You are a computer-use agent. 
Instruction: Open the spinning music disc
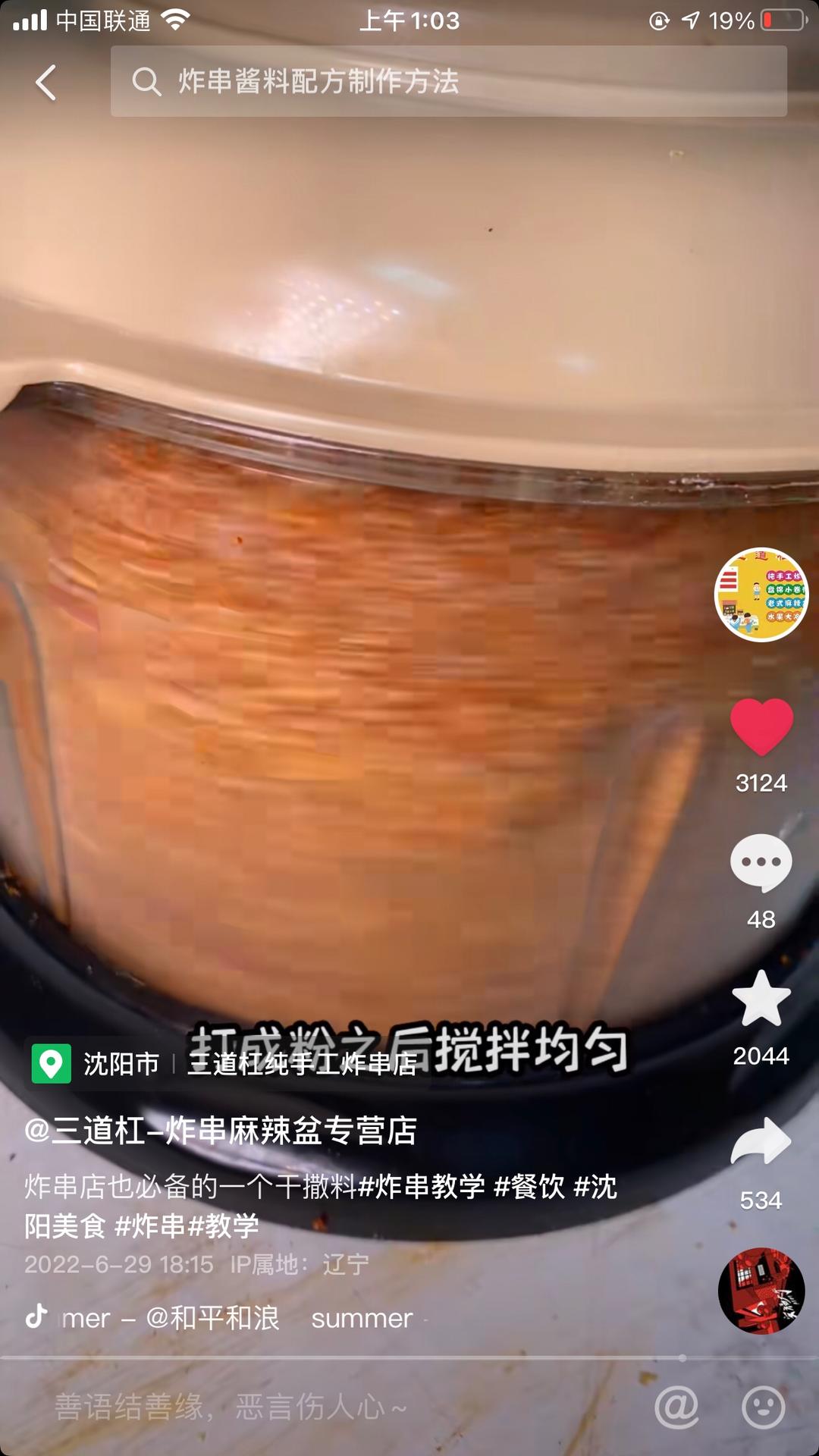761,1291
